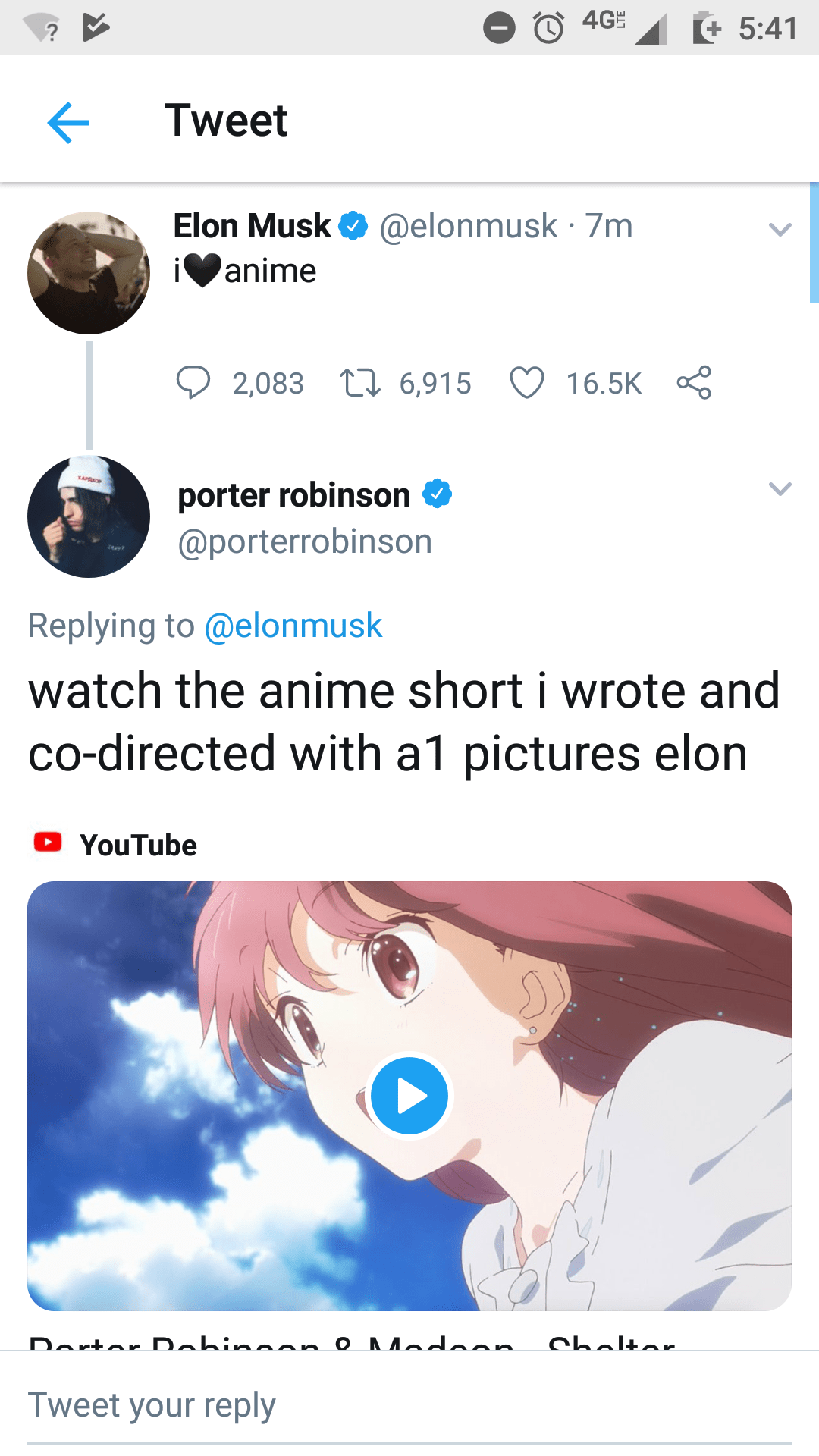Open Elon Musk's profile picture

(89, 273)
